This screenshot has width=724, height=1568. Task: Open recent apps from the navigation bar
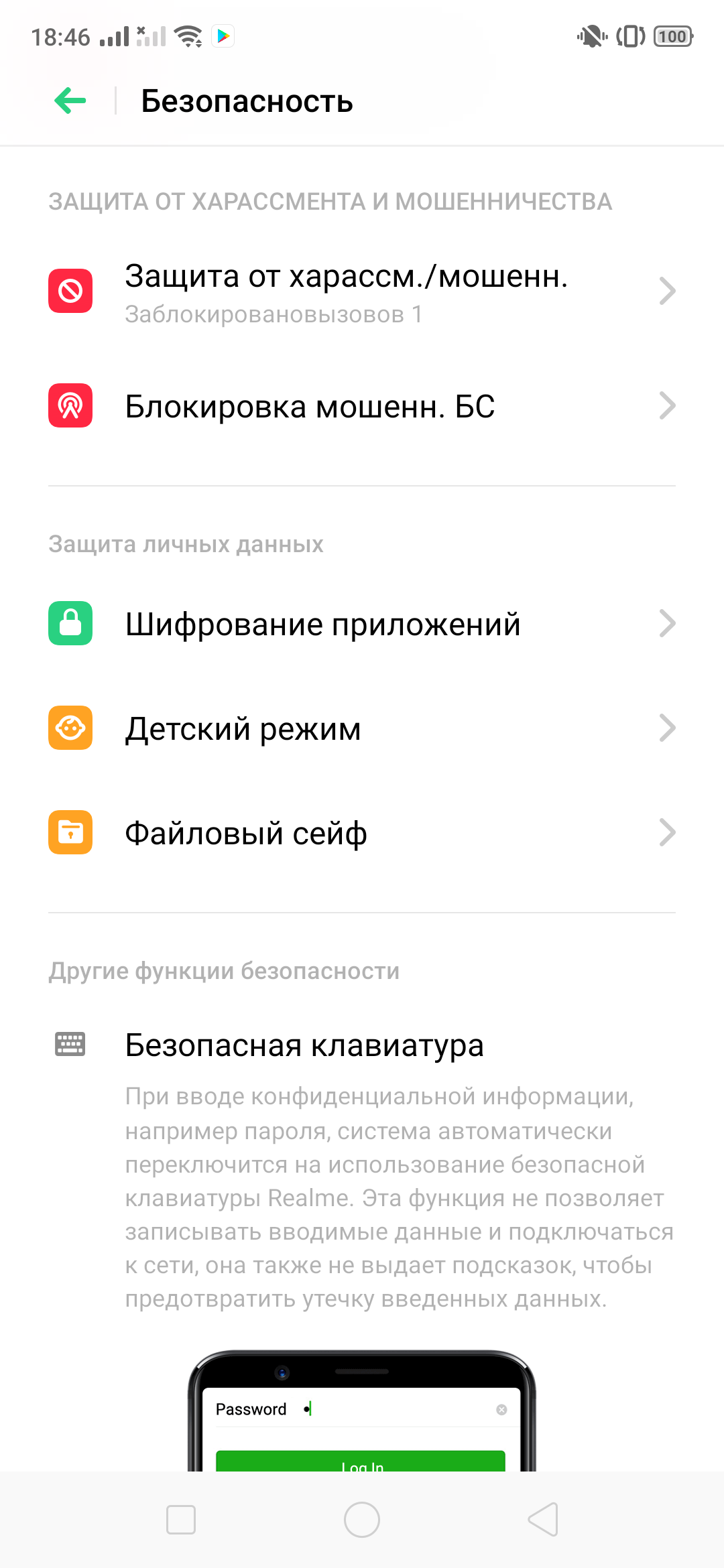point(181,1519)
